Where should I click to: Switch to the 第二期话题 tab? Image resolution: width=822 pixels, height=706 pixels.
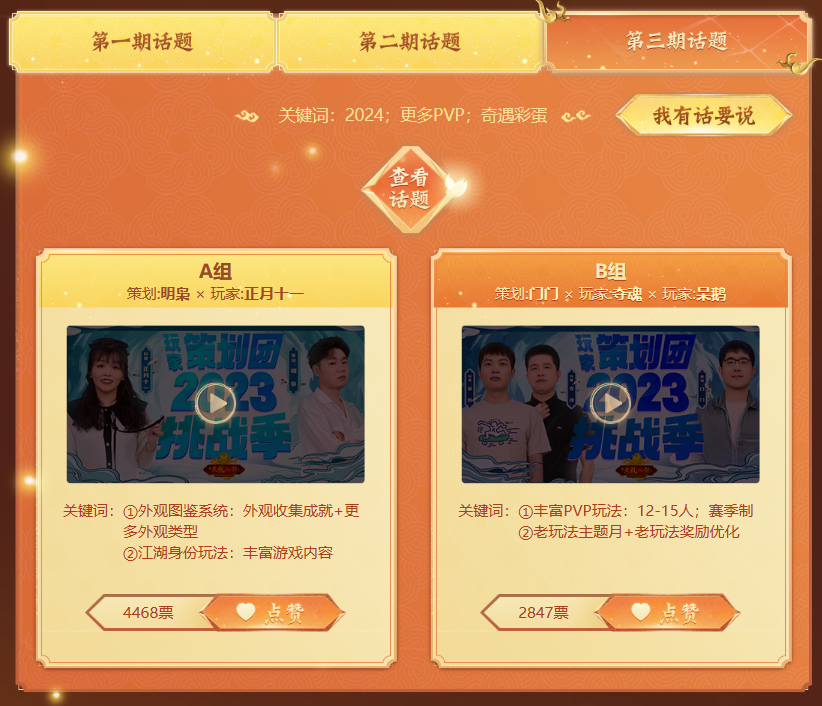[x=410, y=42]
